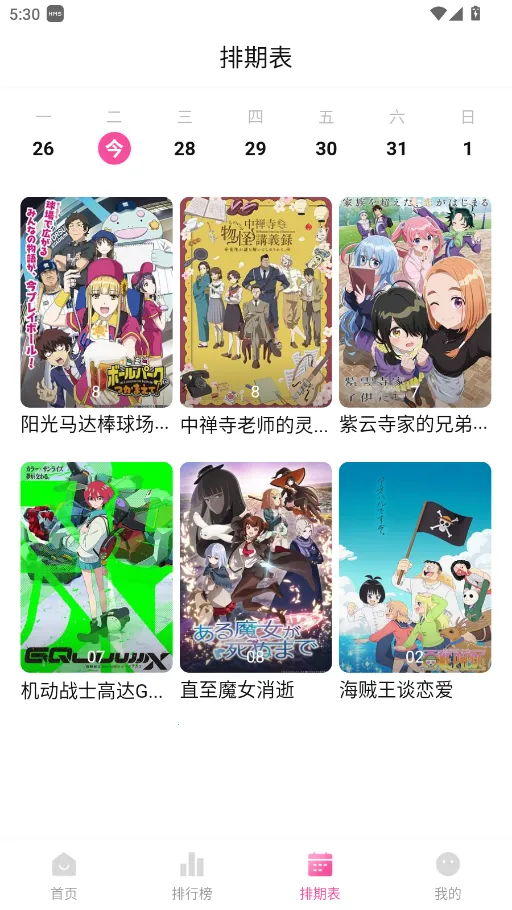Screen dimensions: 512x910
Task: Tap the 排期表 schedule tab
Action: pyautogui.click(x=320, y=875)
